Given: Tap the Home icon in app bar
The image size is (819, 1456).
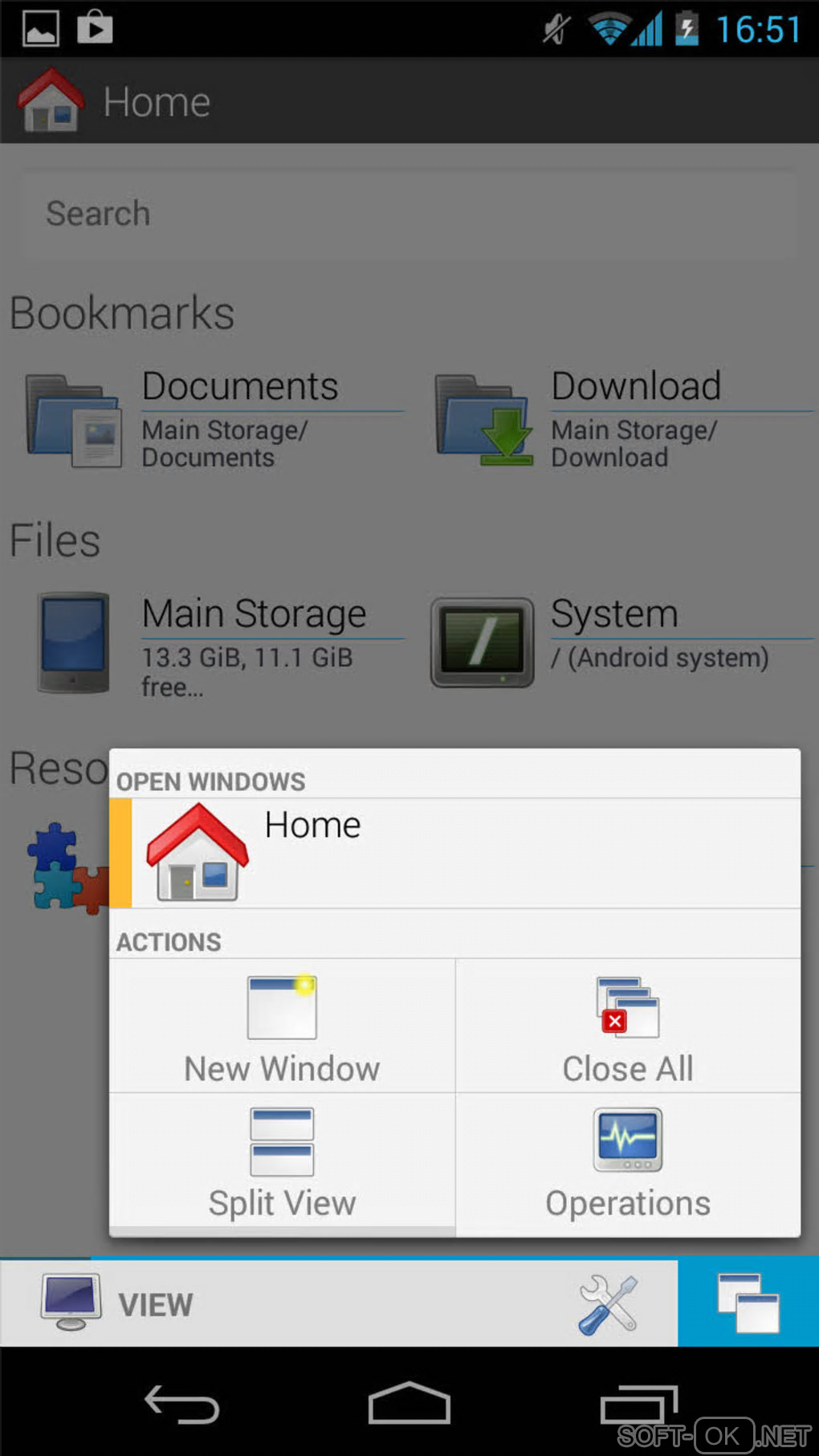Looking at the screenshot, I should 51,101.
